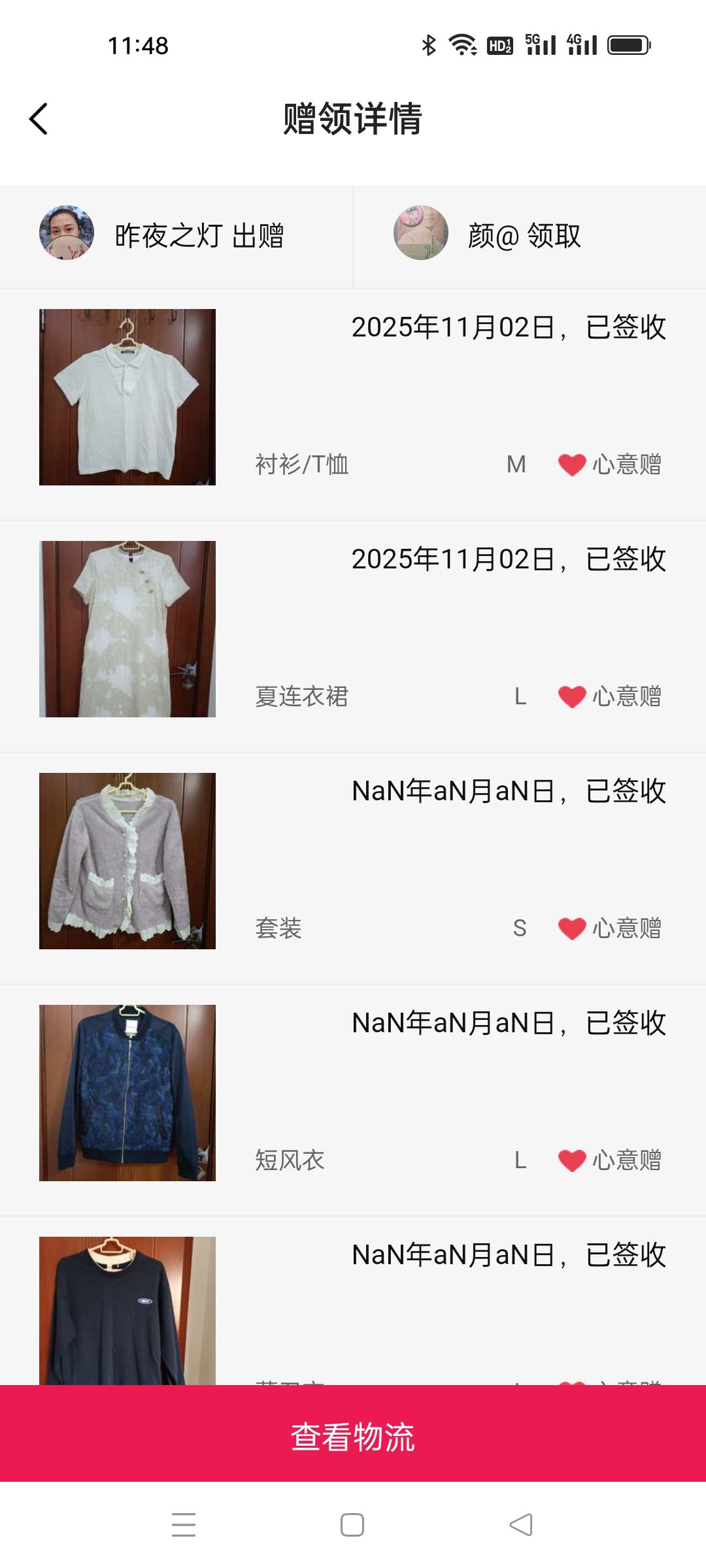This screenshot has width=706, height=1568.
Task: Open the system recent apps menu
Action: [x=184, y=1525]
